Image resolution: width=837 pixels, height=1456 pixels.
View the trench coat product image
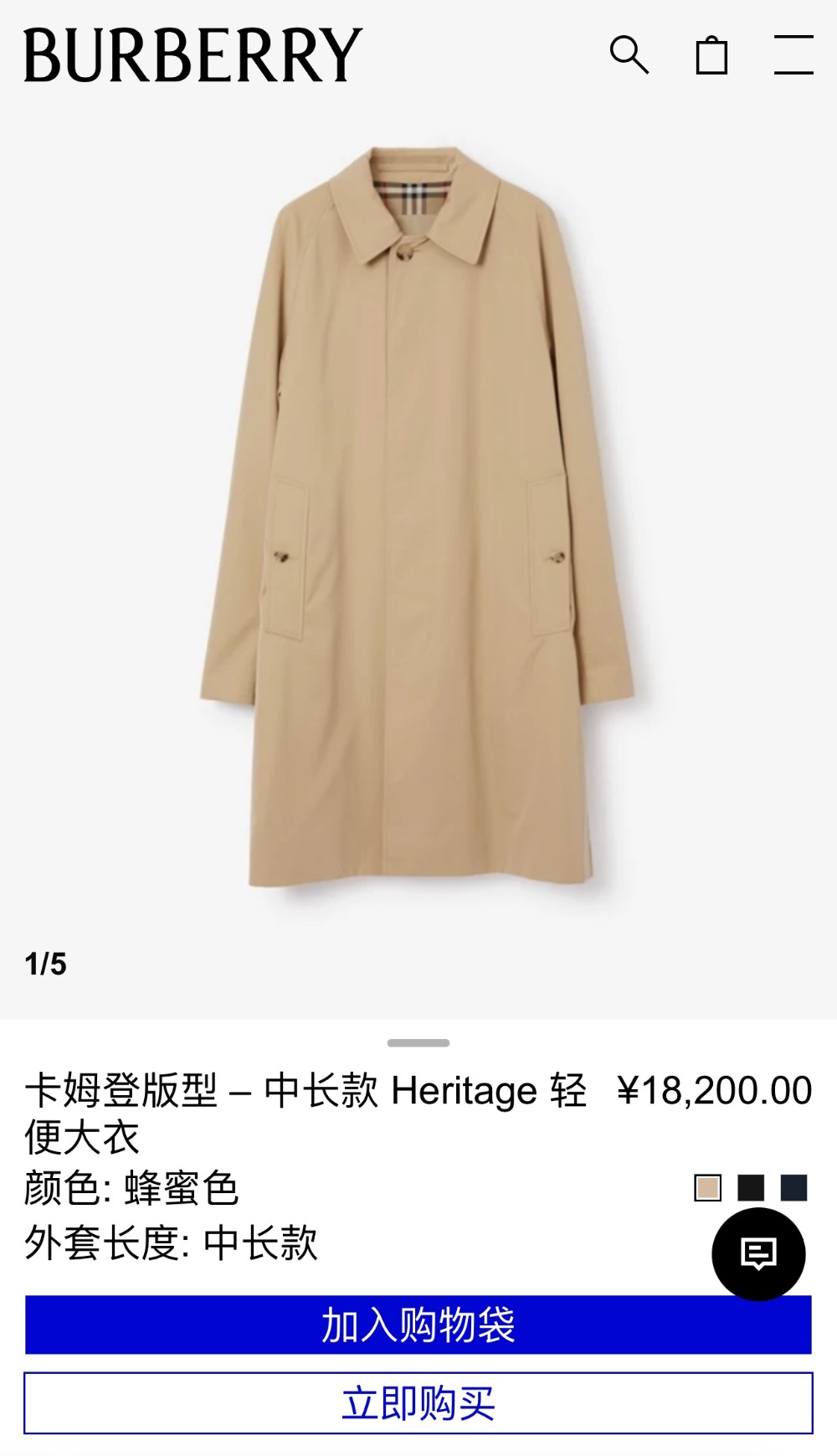pos(418,519)
